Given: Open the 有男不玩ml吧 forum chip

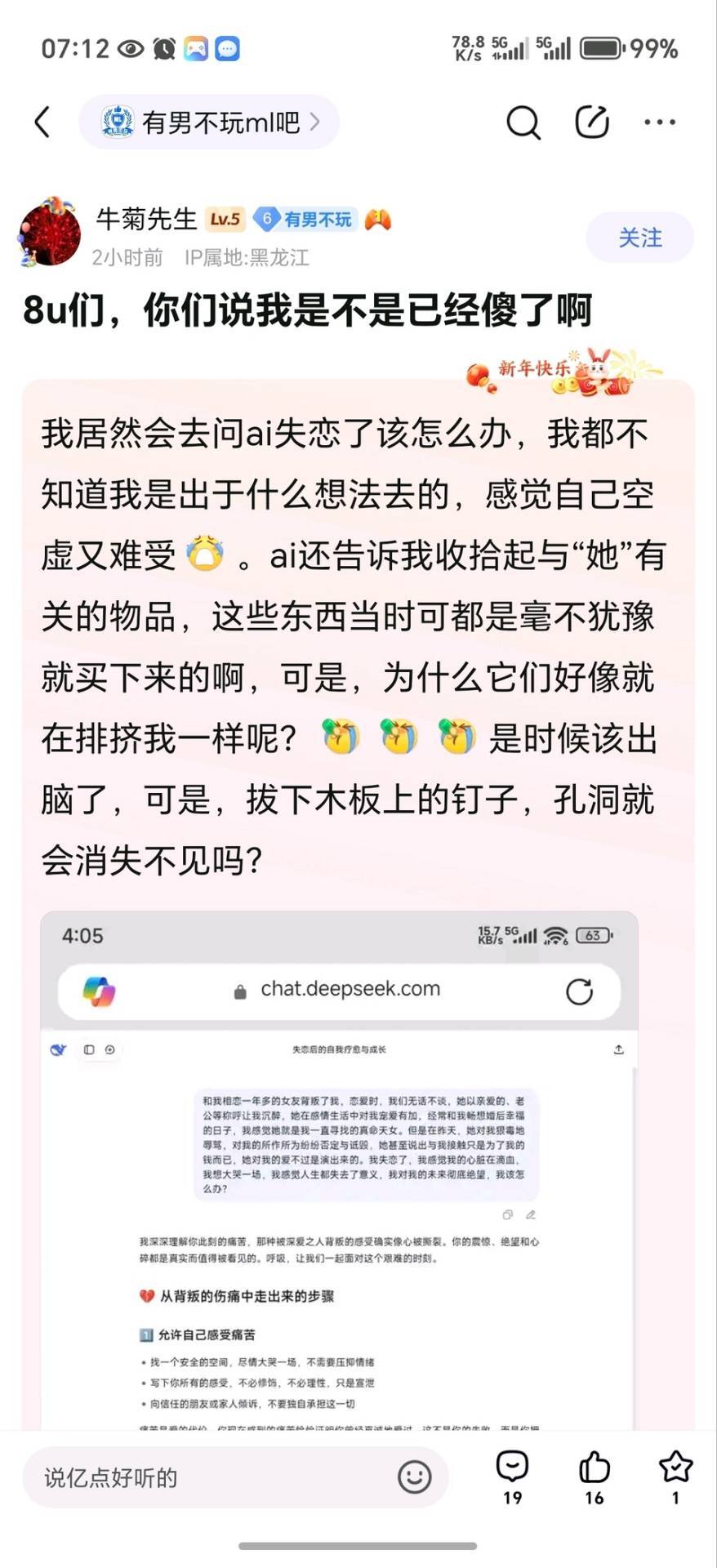Looking at the screenshot, I should point(209,122).
